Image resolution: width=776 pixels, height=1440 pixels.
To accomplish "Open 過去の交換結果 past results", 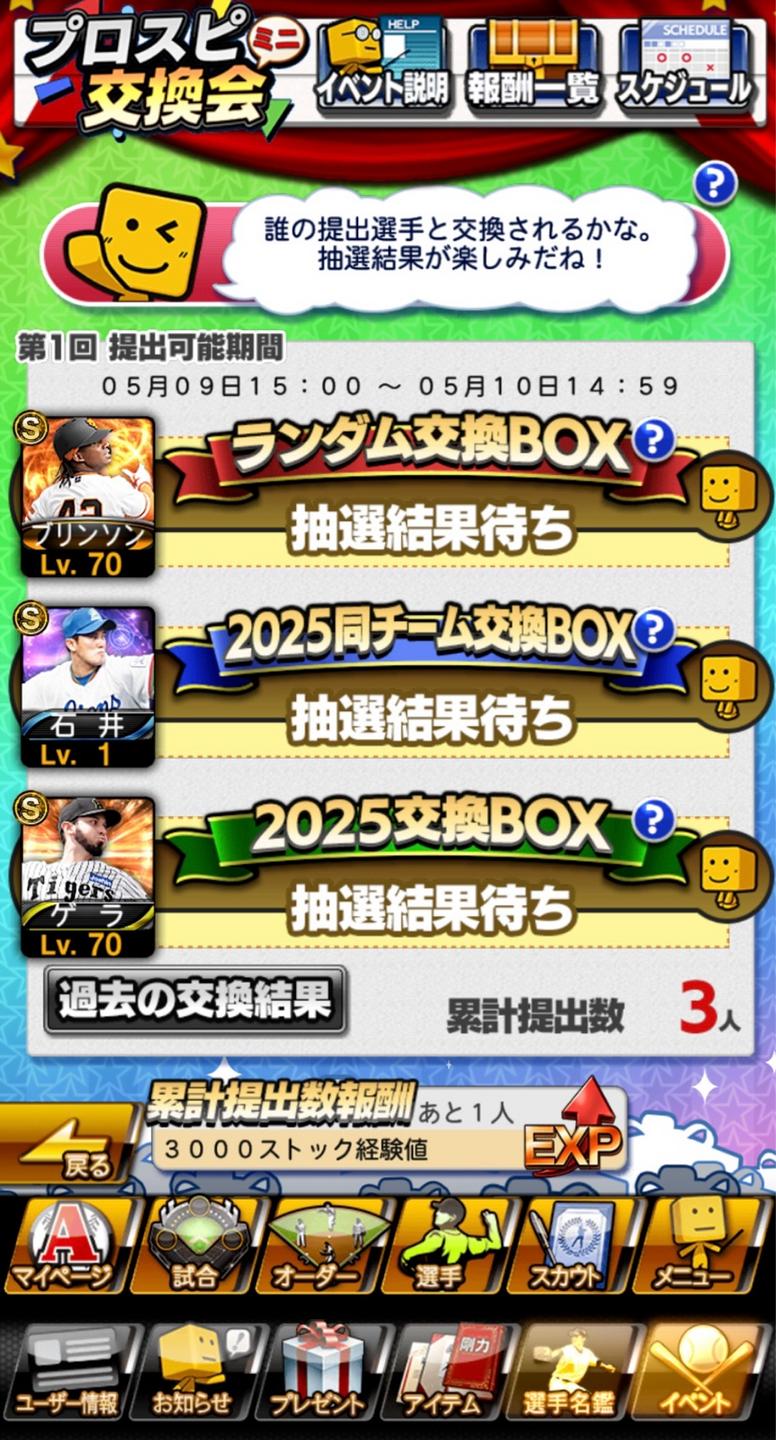I will tap(195, 999).
